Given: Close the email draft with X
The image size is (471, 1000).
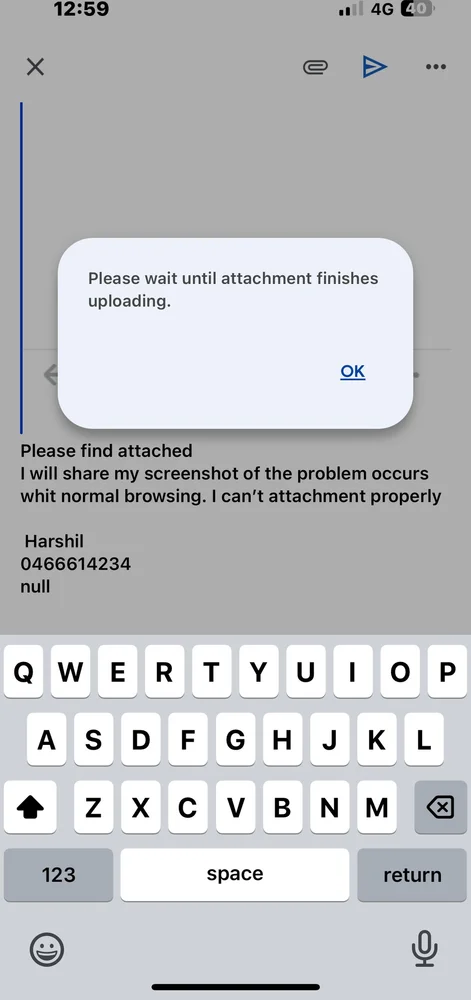Looking at the screenshot, I should (x=35, y=66).
